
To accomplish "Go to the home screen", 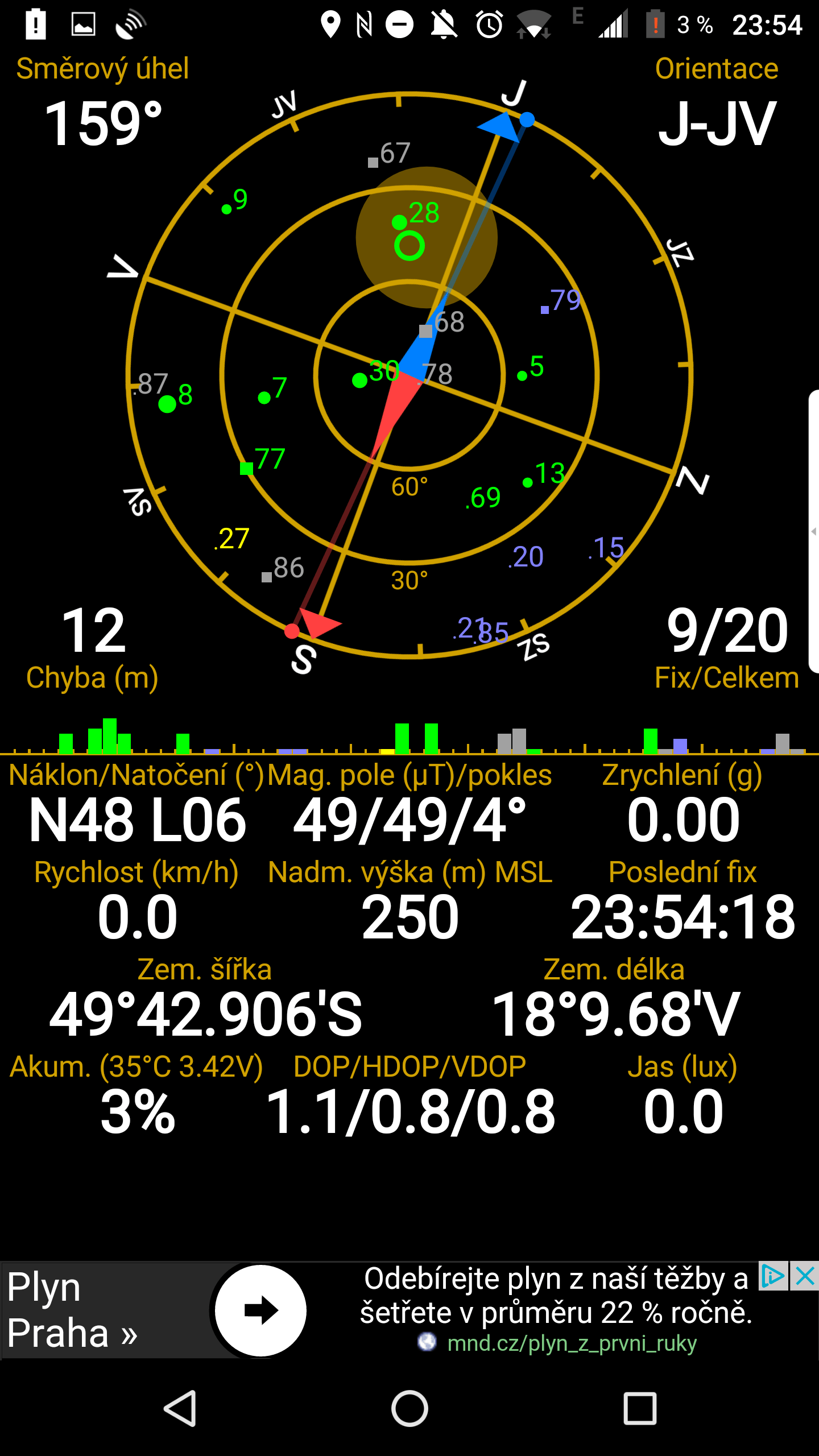I will (x=409, y=1409).
